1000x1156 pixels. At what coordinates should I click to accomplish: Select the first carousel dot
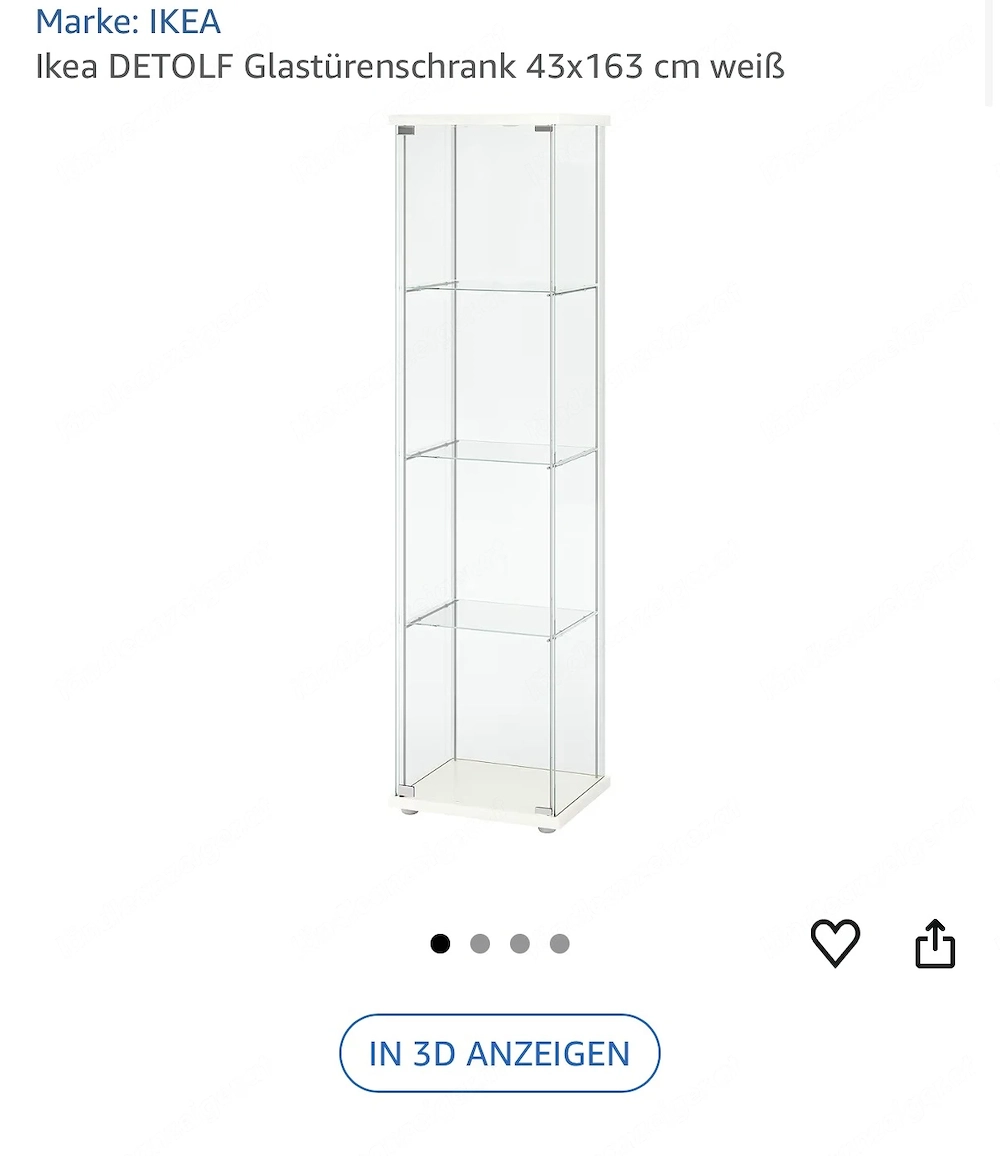point(440,942)
